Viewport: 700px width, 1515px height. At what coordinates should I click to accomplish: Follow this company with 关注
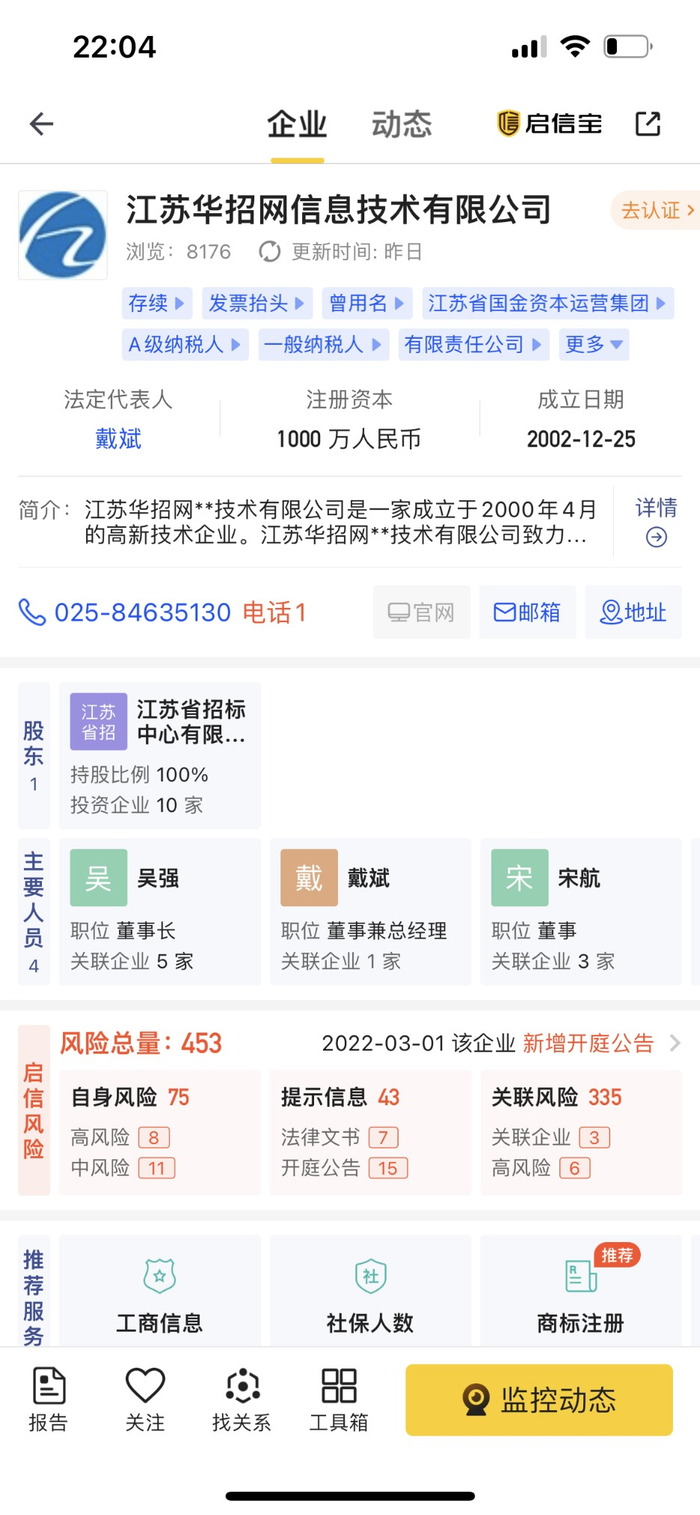tap(145, 1399)
